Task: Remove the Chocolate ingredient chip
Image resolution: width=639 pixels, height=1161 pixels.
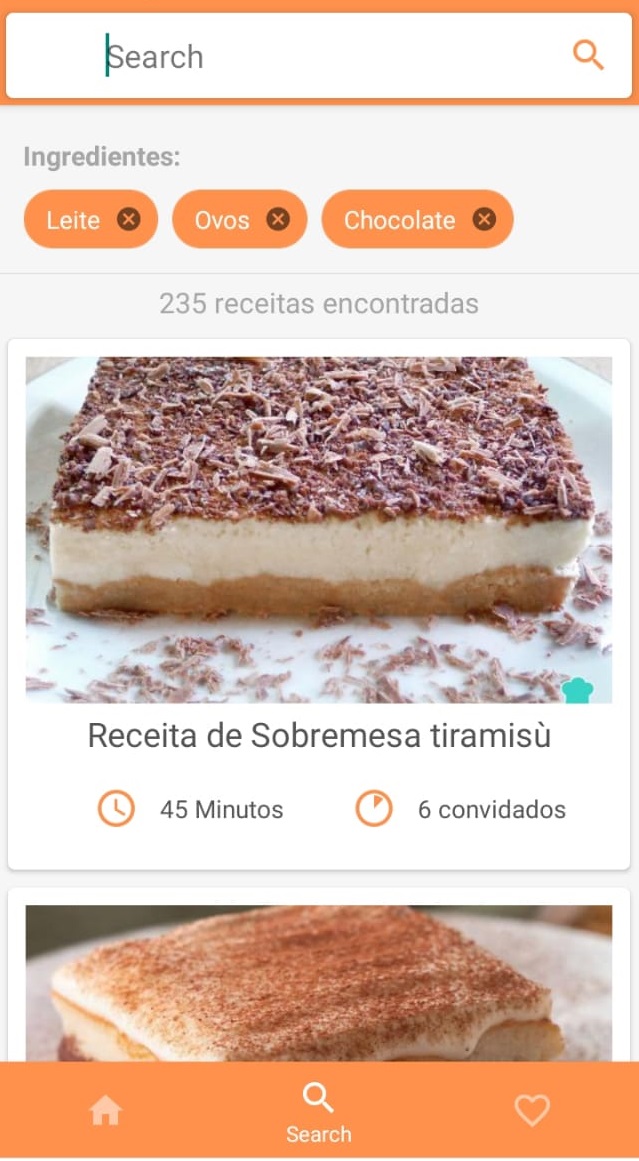Action: (484, 219)
